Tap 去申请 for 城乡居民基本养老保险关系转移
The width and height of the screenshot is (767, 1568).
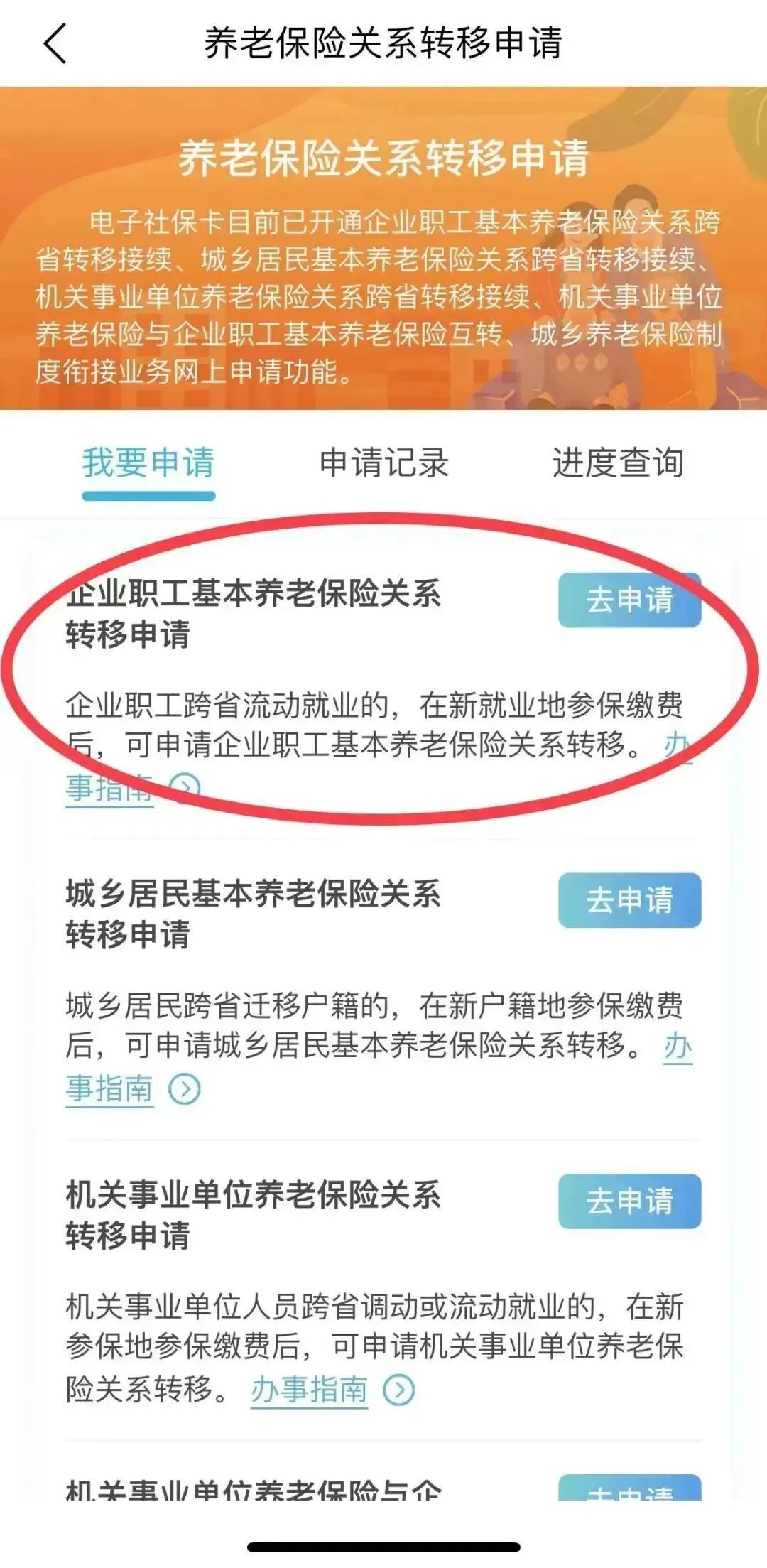[629, 900]
